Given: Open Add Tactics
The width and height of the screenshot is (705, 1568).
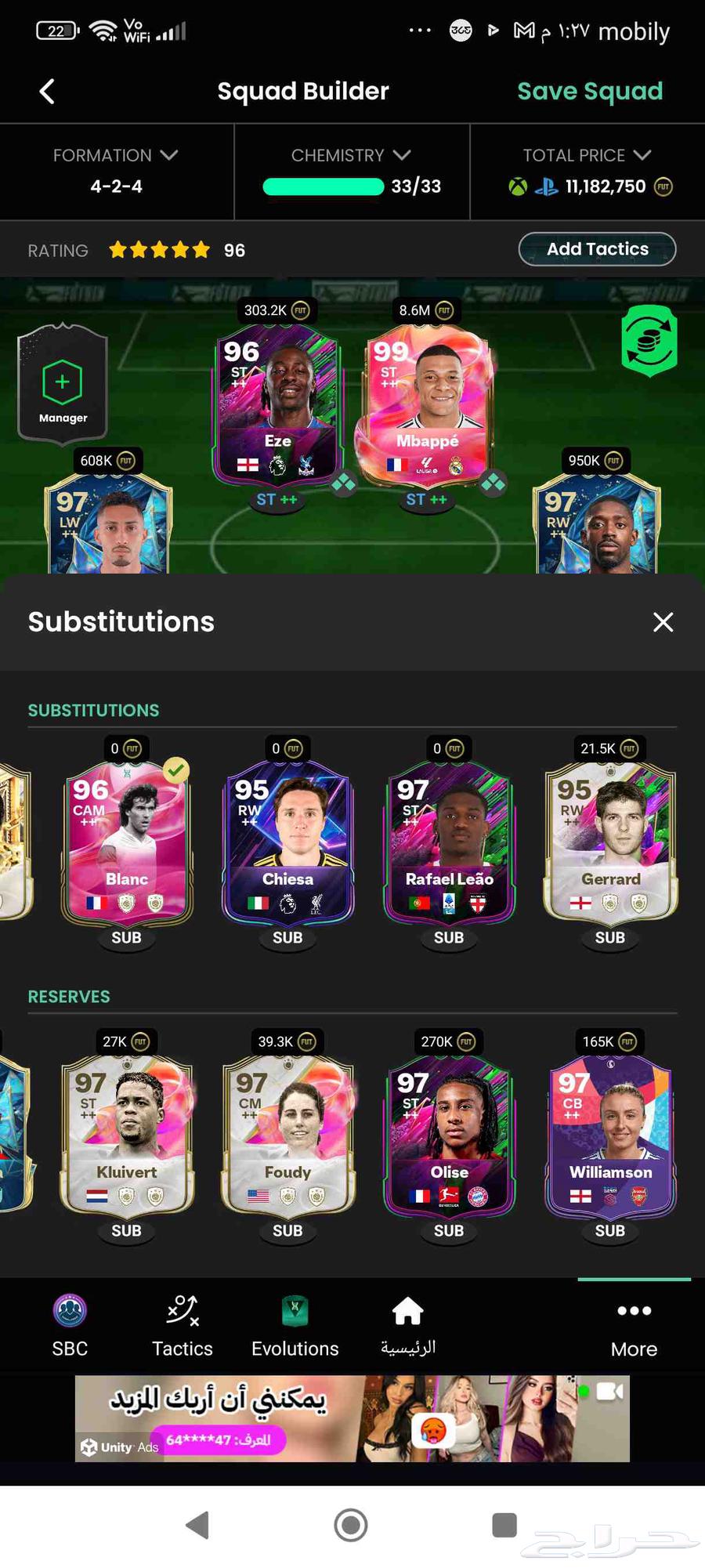Looking at the screenshot, I should click(597, 249).
